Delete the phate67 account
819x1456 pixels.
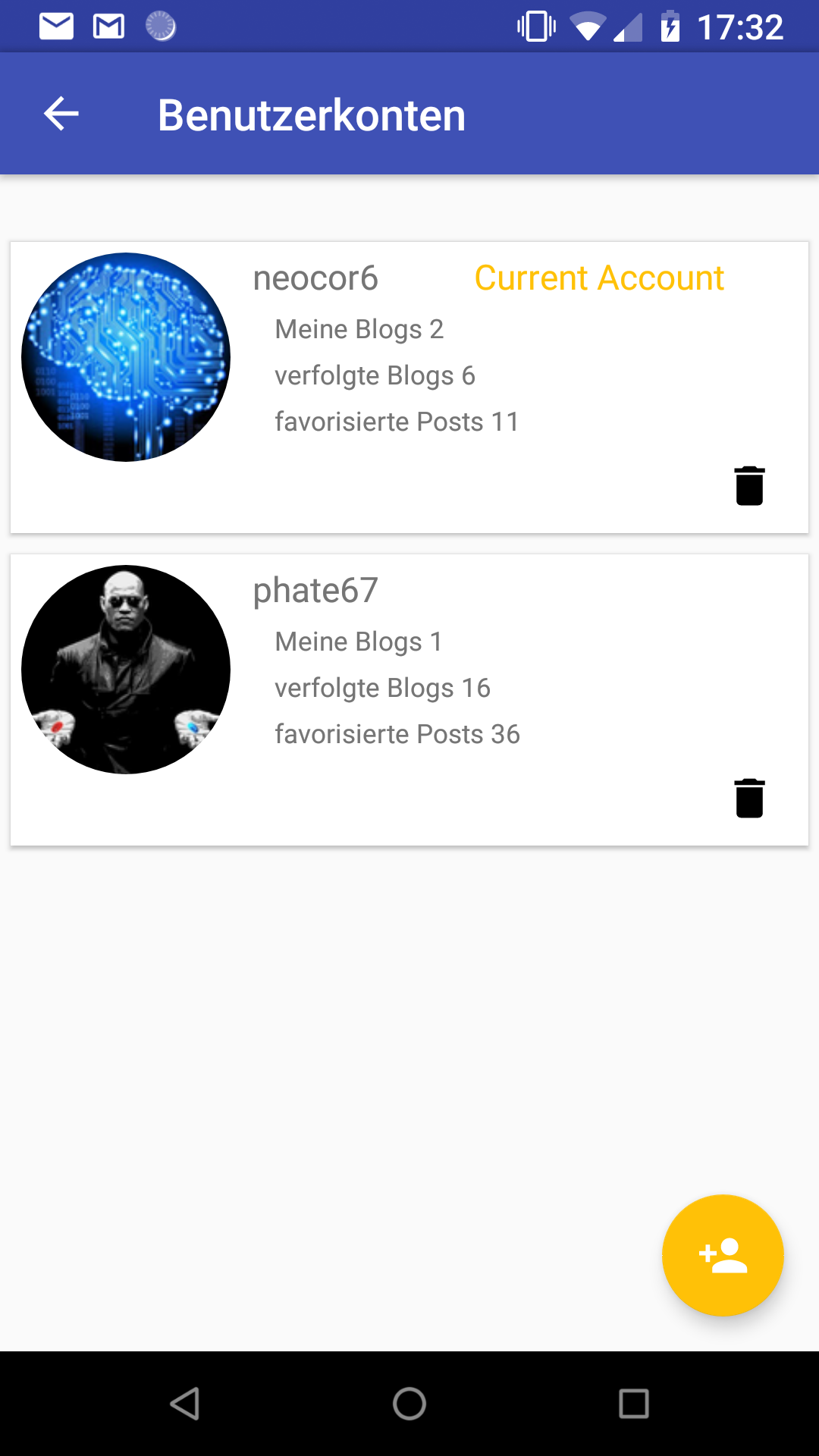pos(749,799)
